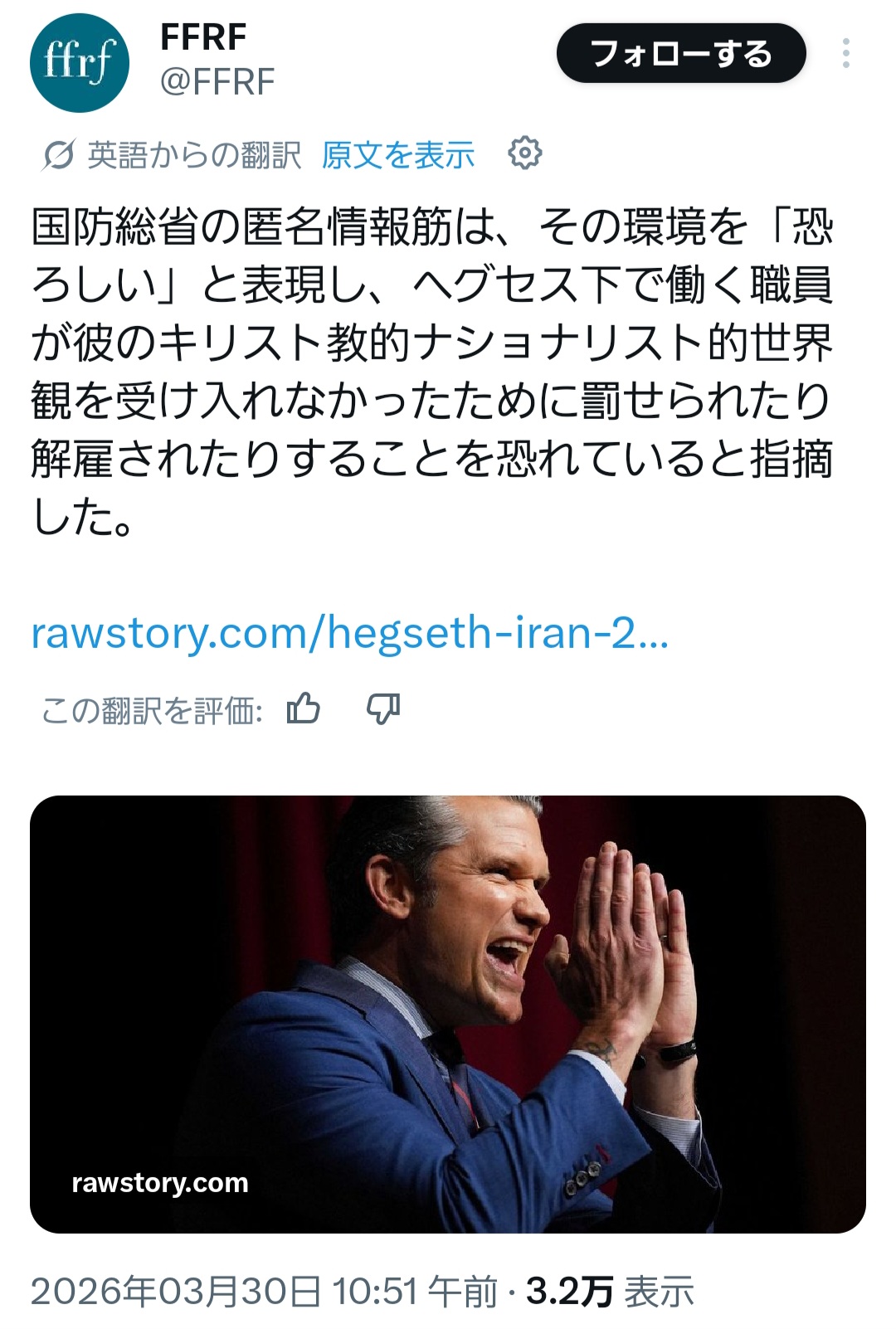This screenshot has width=896, height=1329.
Task: Rate the translation with thumbs up
Action: 304,709
